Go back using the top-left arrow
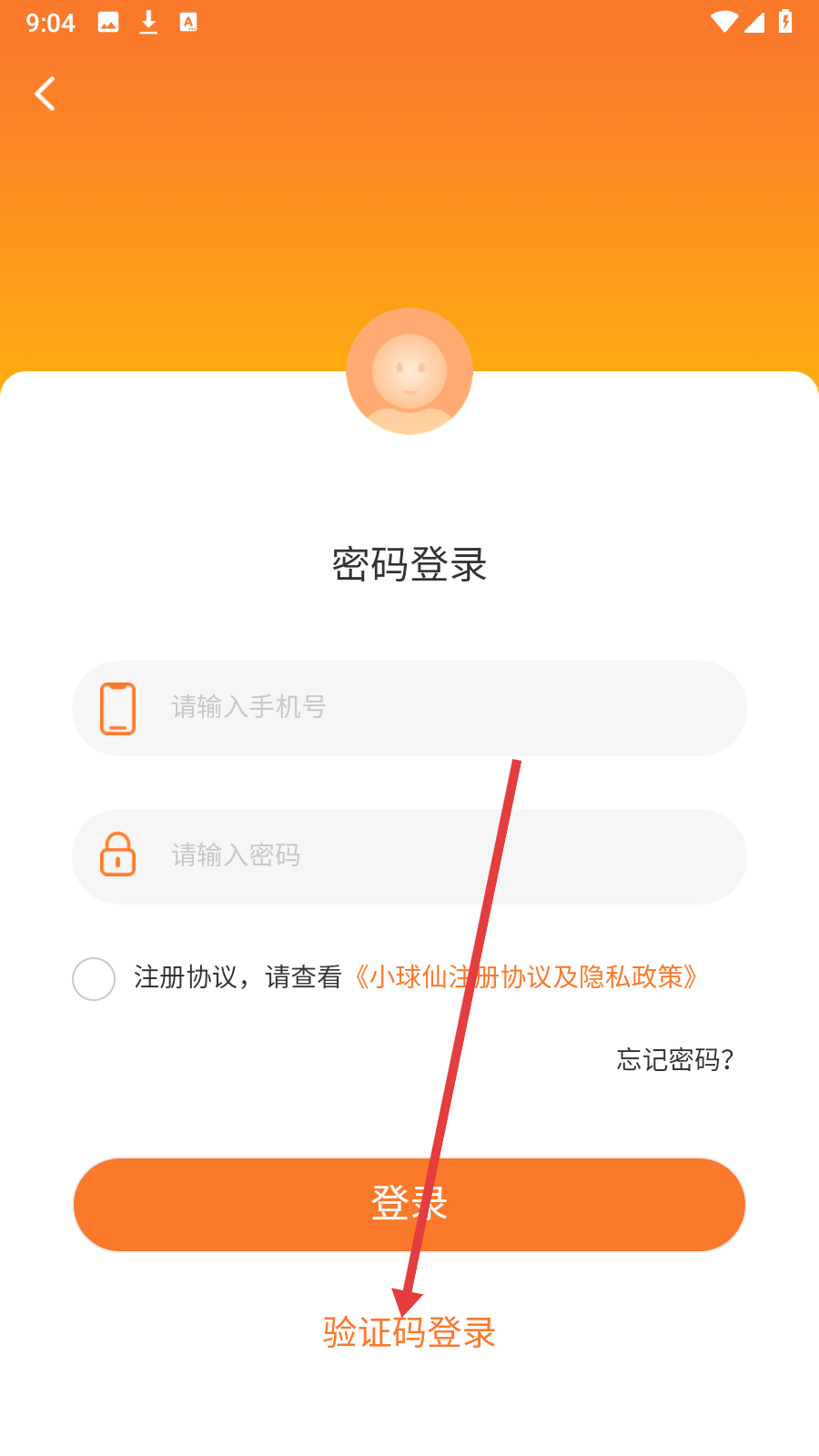Viewport: 819px width, 1456px height. [x=45, y=94]
